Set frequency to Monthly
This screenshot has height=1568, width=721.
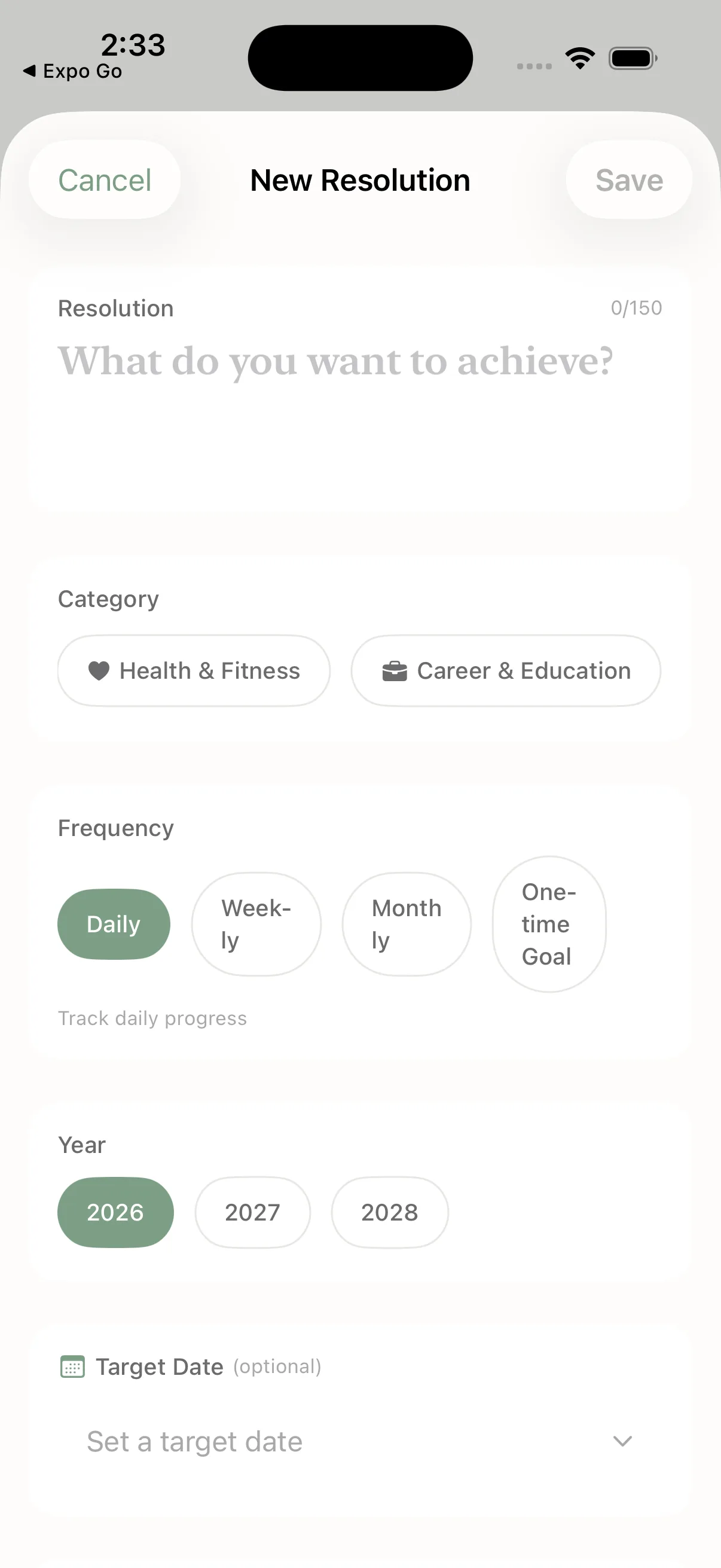coord(407,924)
